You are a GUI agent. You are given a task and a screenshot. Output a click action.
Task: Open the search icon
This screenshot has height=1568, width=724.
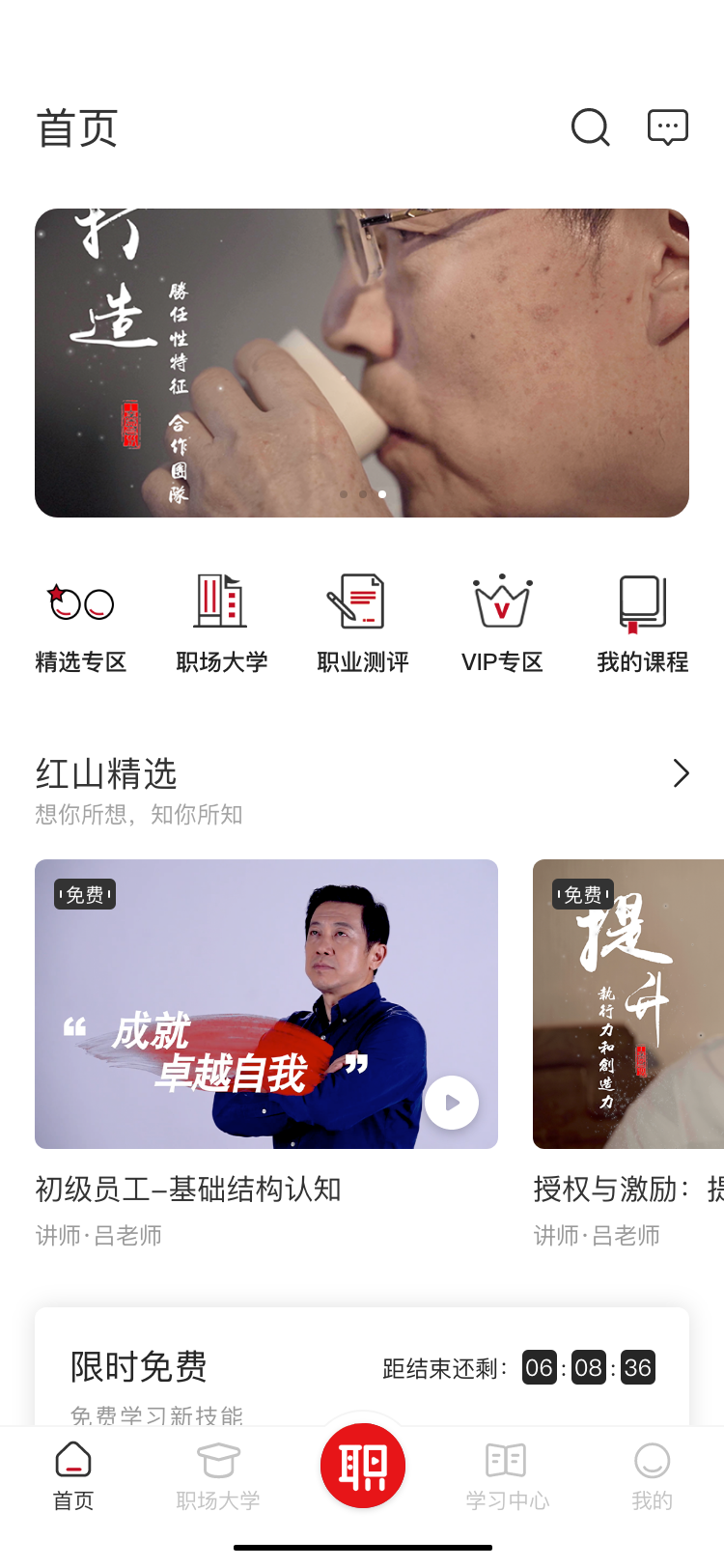[x=591, y=126]
